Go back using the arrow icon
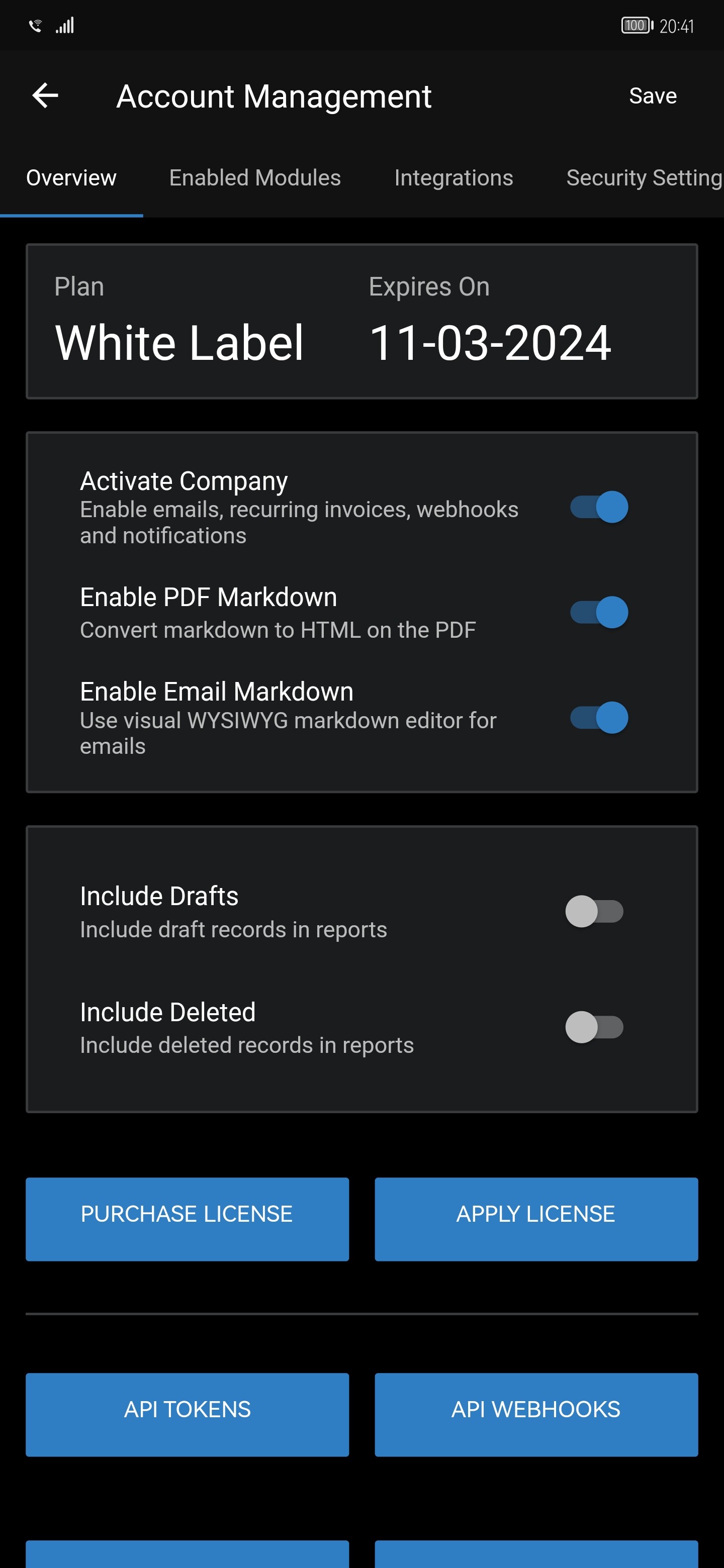 tap(45, 95)
